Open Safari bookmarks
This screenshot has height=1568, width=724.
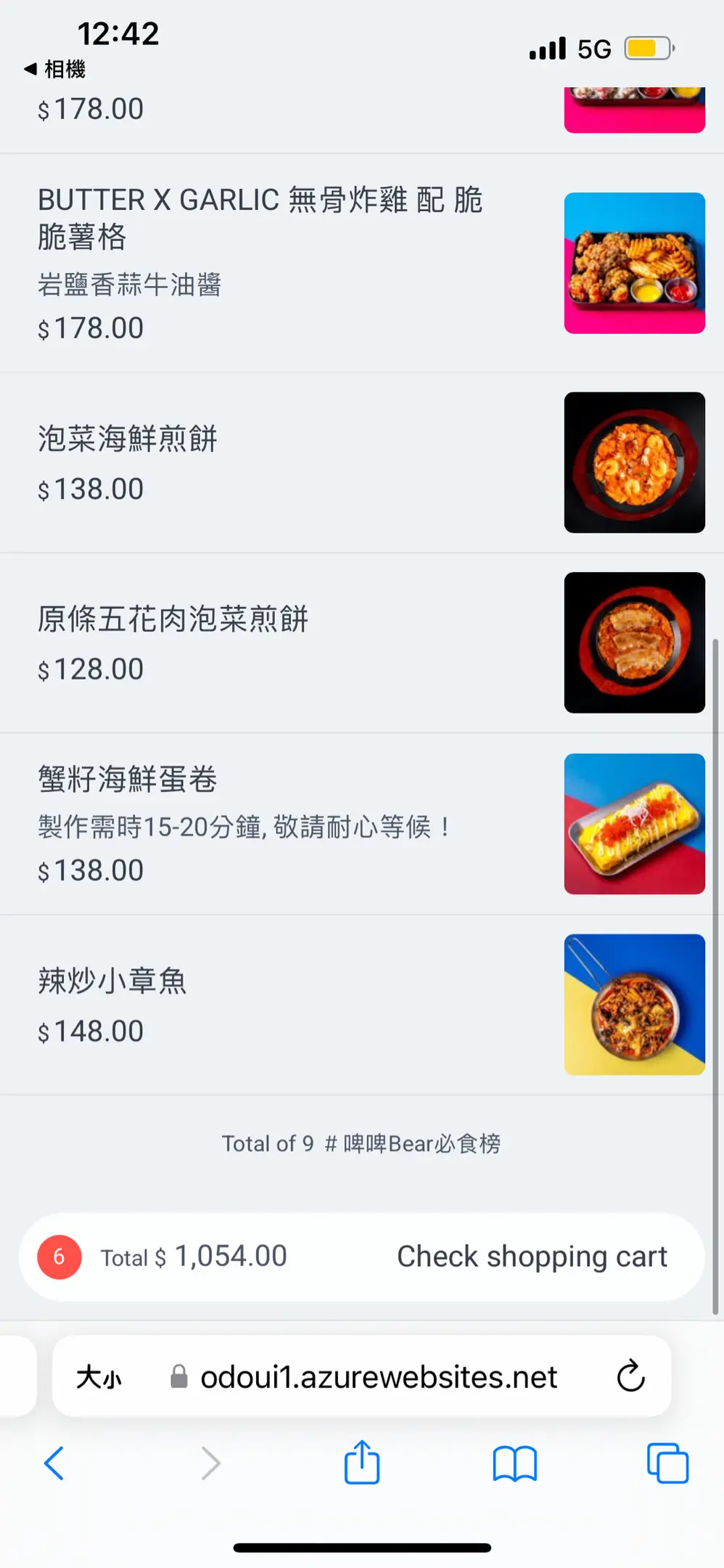point(514,1463)
